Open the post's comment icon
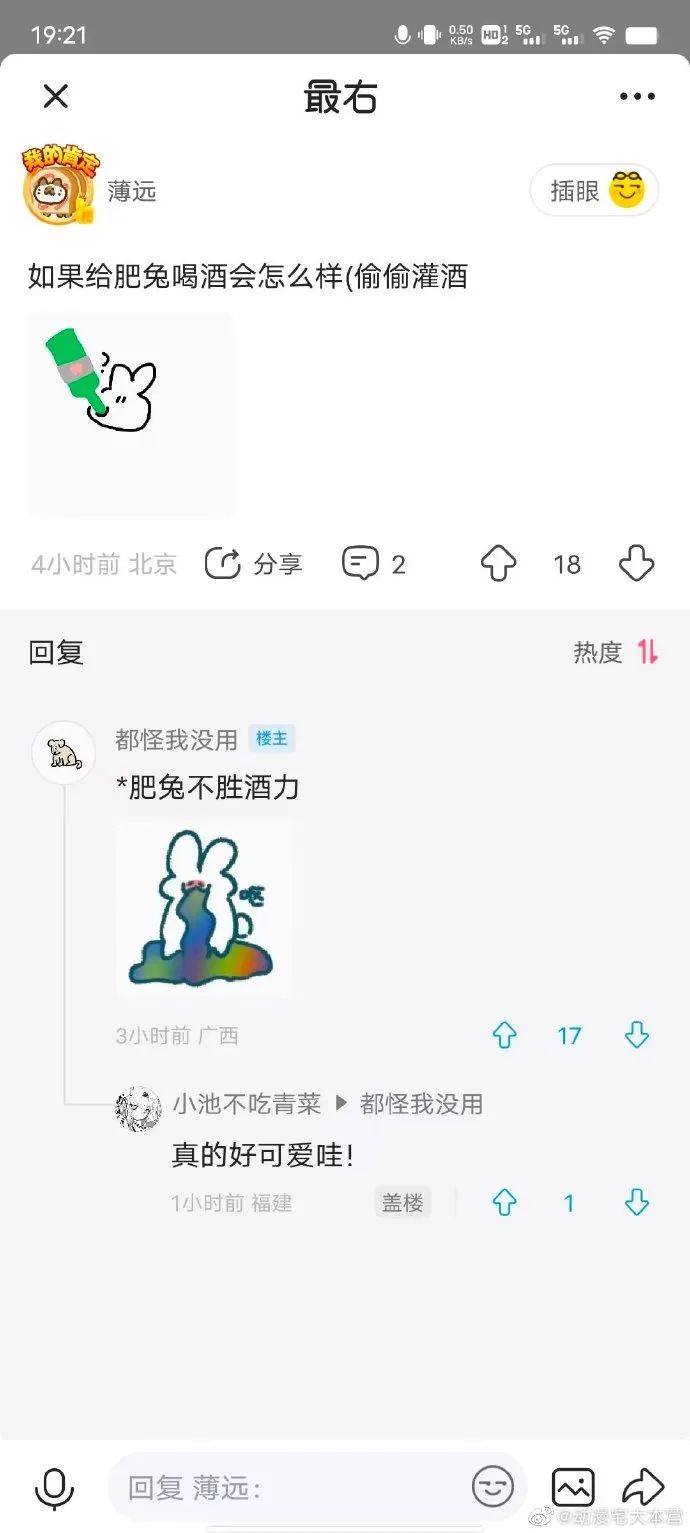 [x=361, y=564]
